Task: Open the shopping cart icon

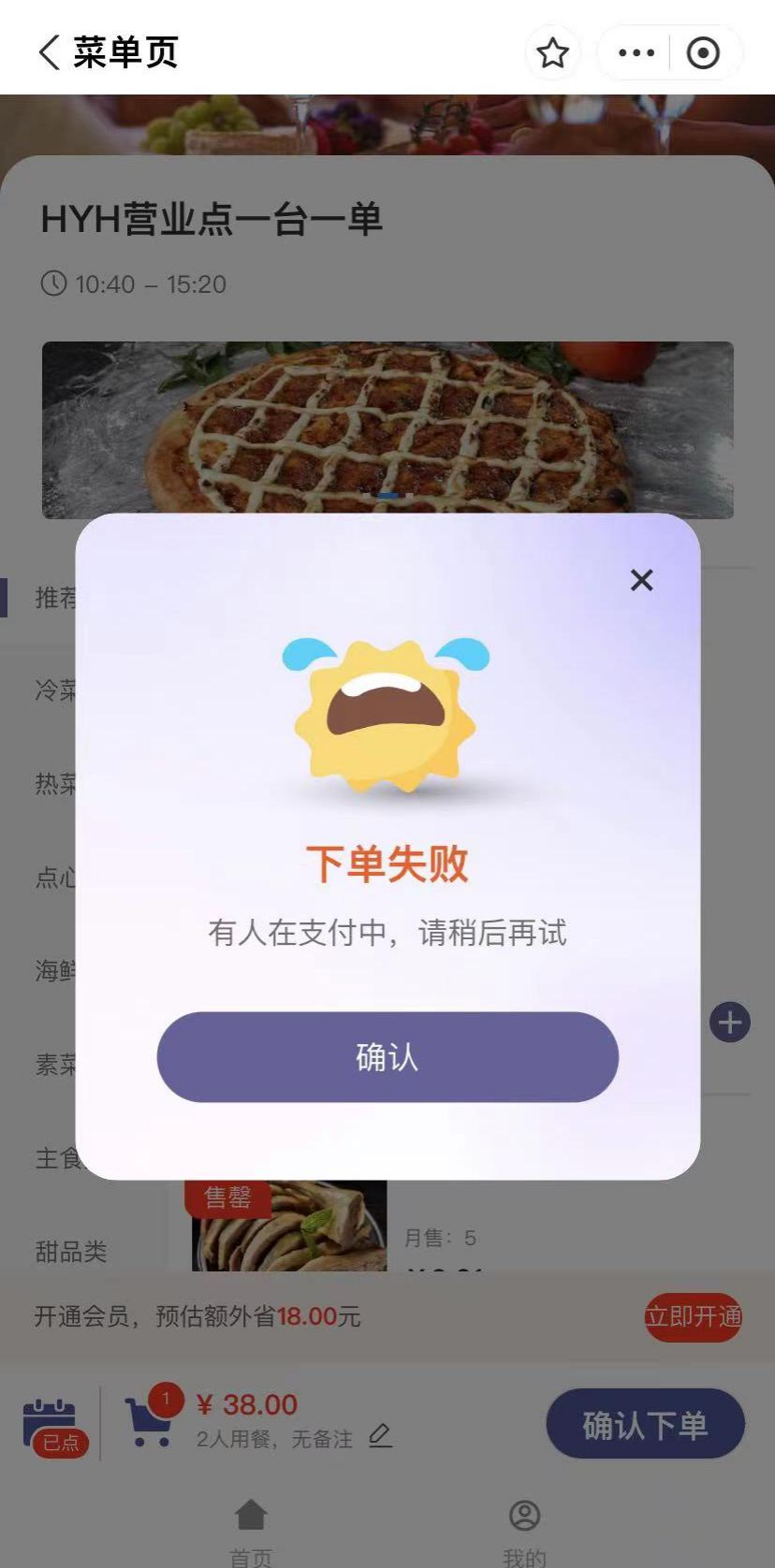Action: 150,1422
